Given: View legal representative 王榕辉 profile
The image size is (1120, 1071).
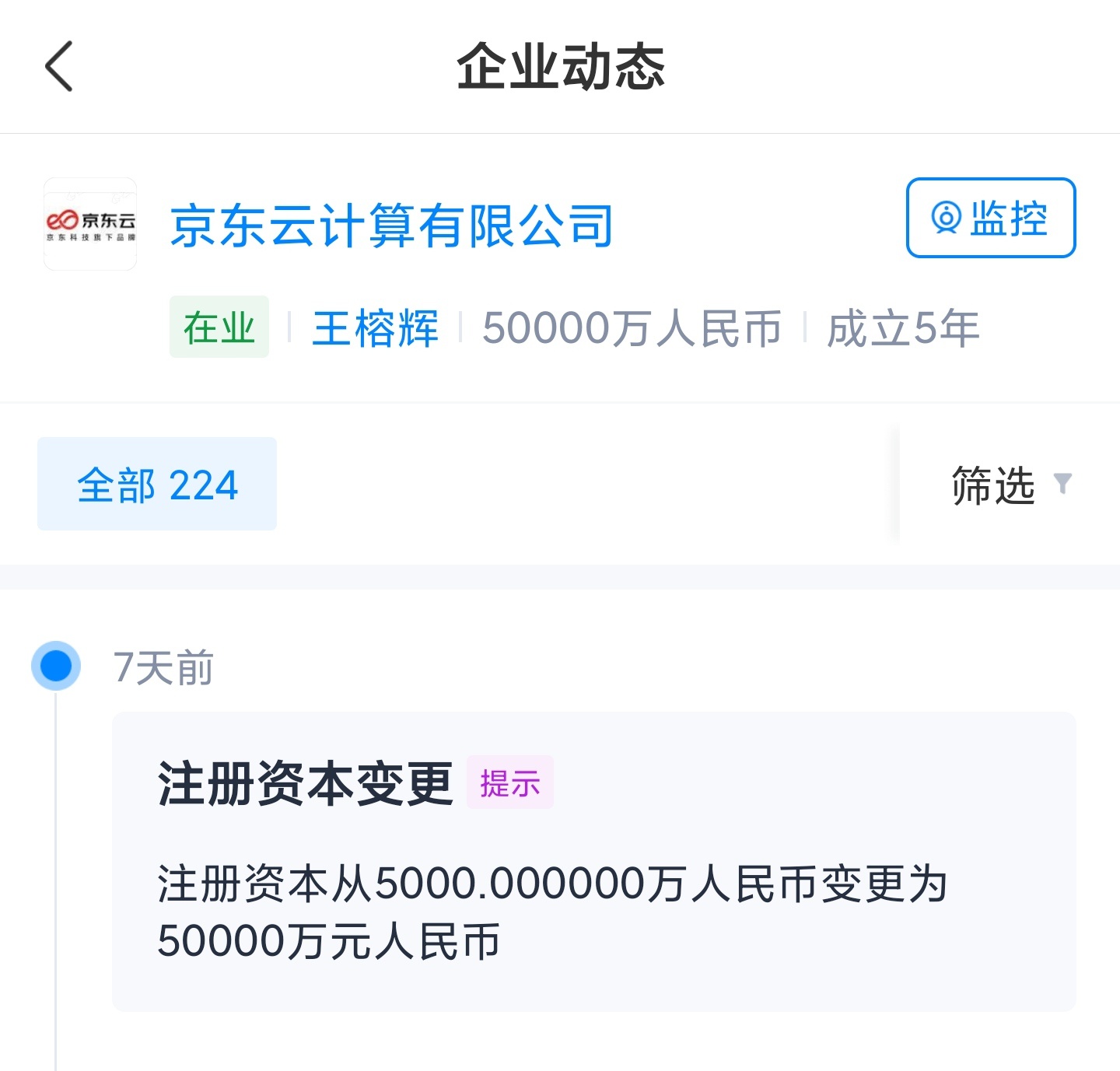Looking at the screenshot, I should (375, 327).
